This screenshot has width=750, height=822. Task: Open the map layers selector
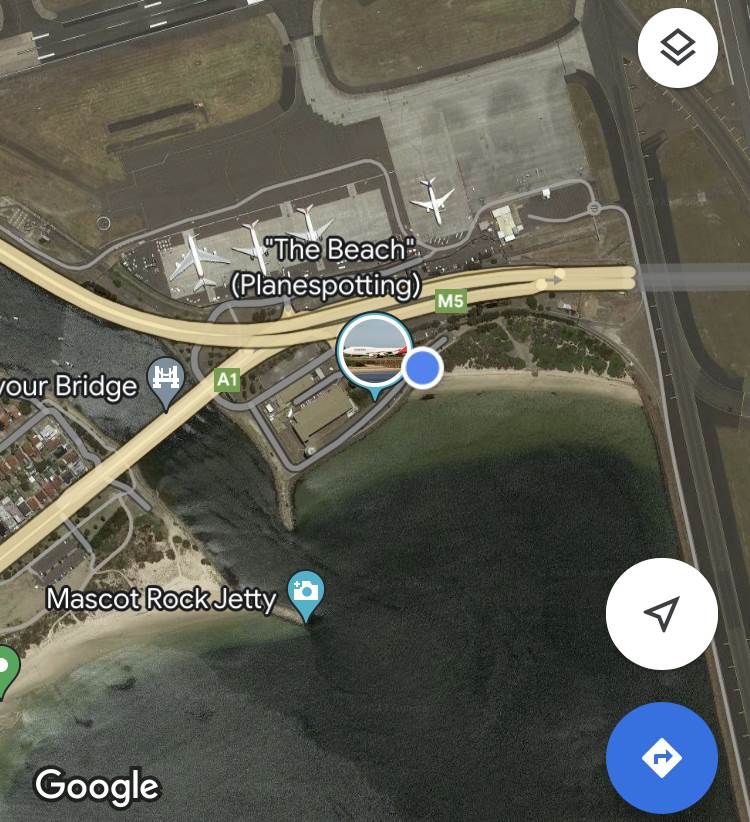pyautogui.click(x=678, y=48)
